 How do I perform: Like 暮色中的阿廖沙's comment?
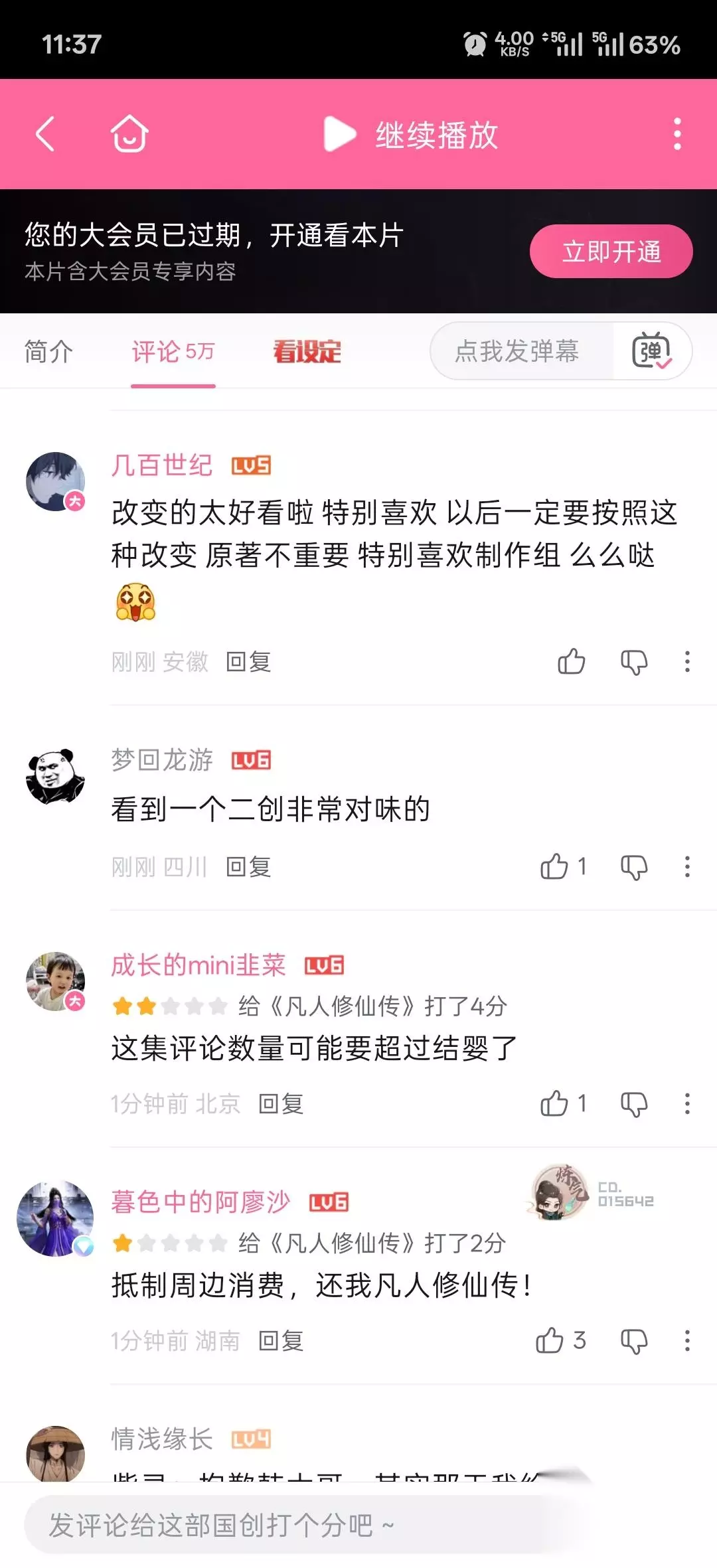[x=560, y=1340]
